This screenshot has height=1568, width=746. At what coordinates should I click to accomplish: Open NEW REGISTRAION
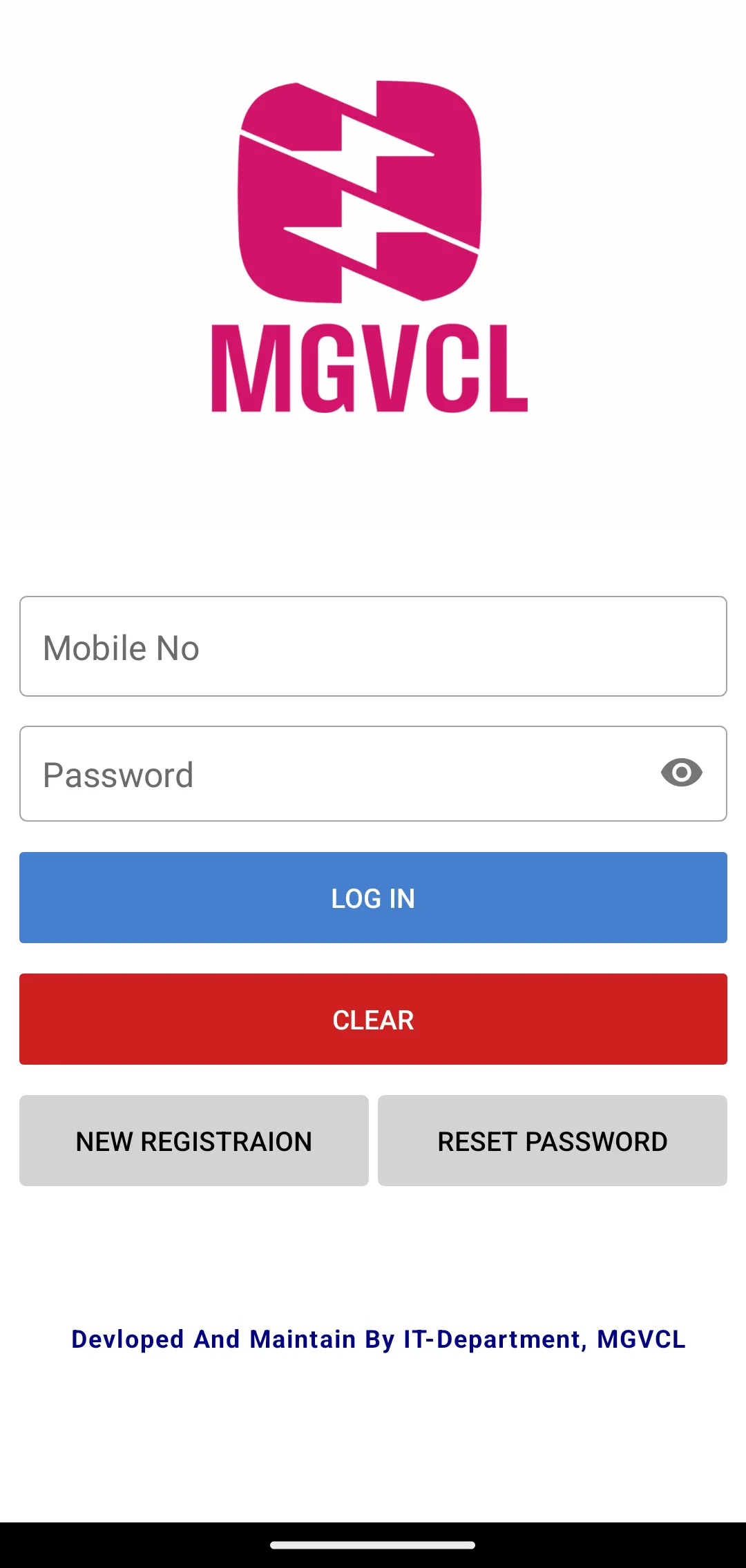point(194,1141)
